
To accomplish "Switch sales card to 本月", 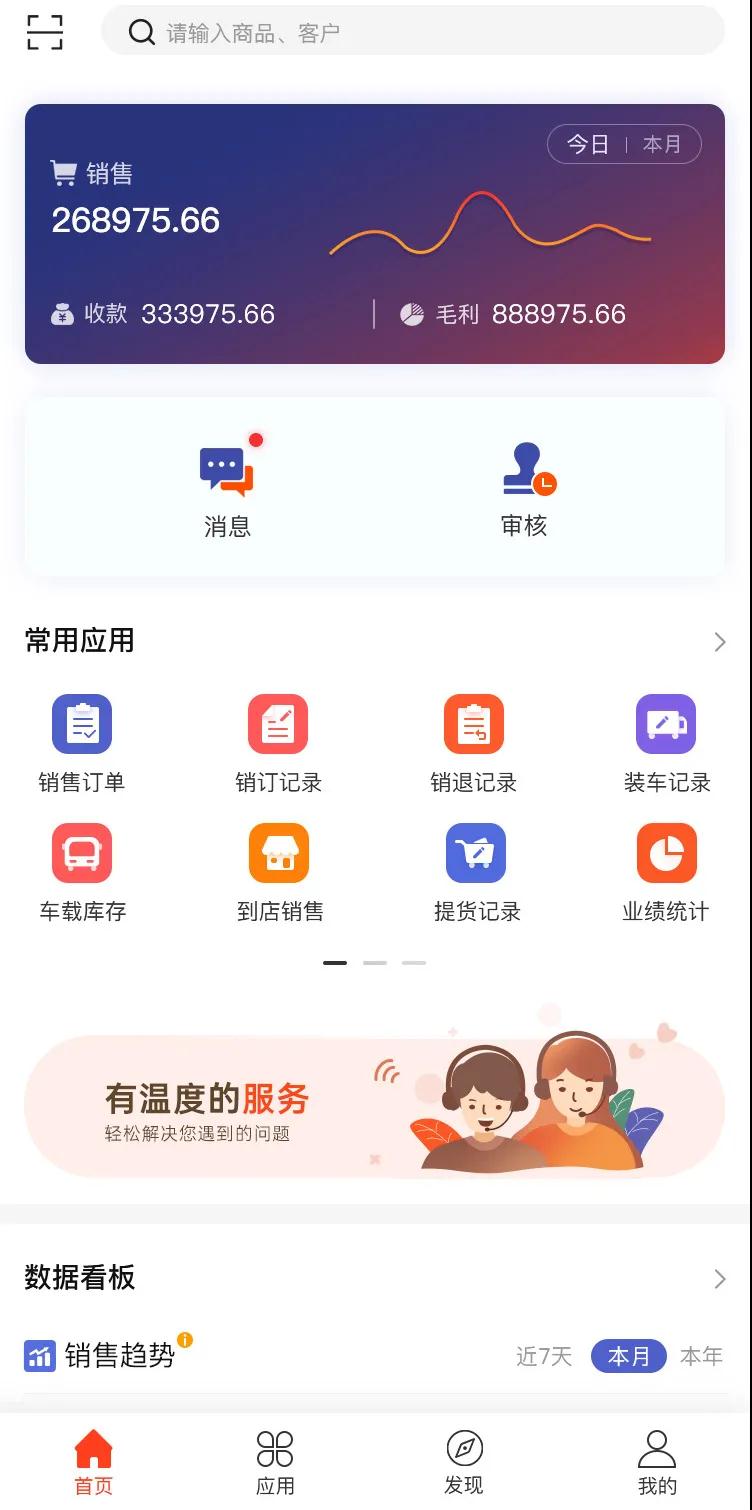I will coord(661,145).
